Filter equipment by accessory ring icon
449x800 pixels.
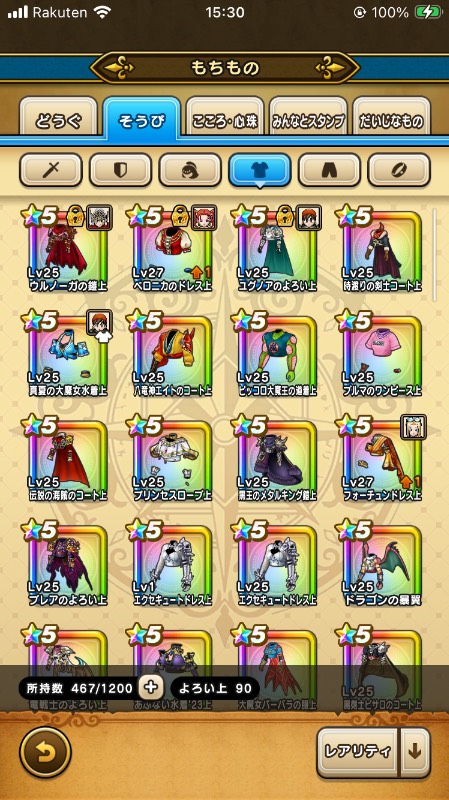point(399,170)
